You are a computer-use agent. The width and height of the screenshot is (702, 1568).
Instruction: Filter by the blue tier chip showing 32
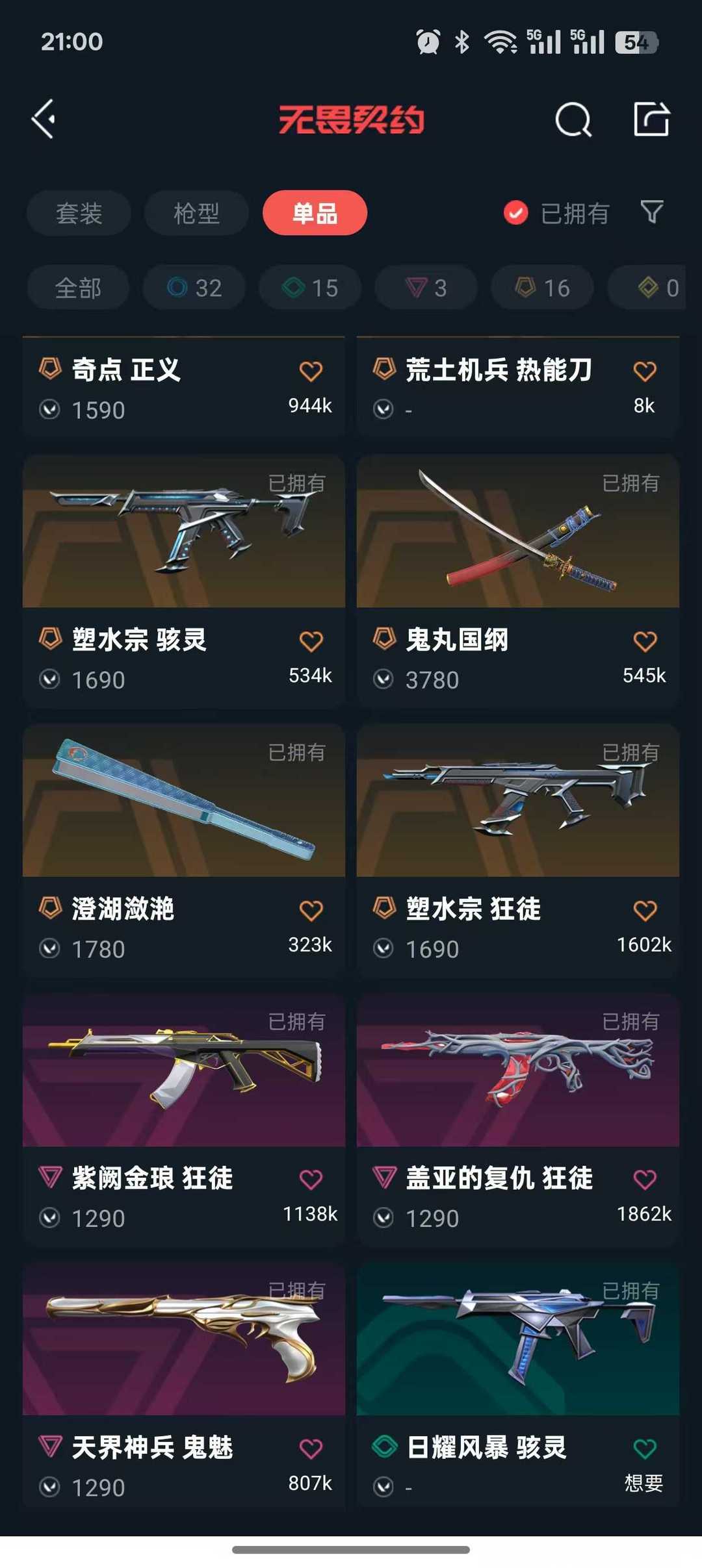tap(194, 288)
